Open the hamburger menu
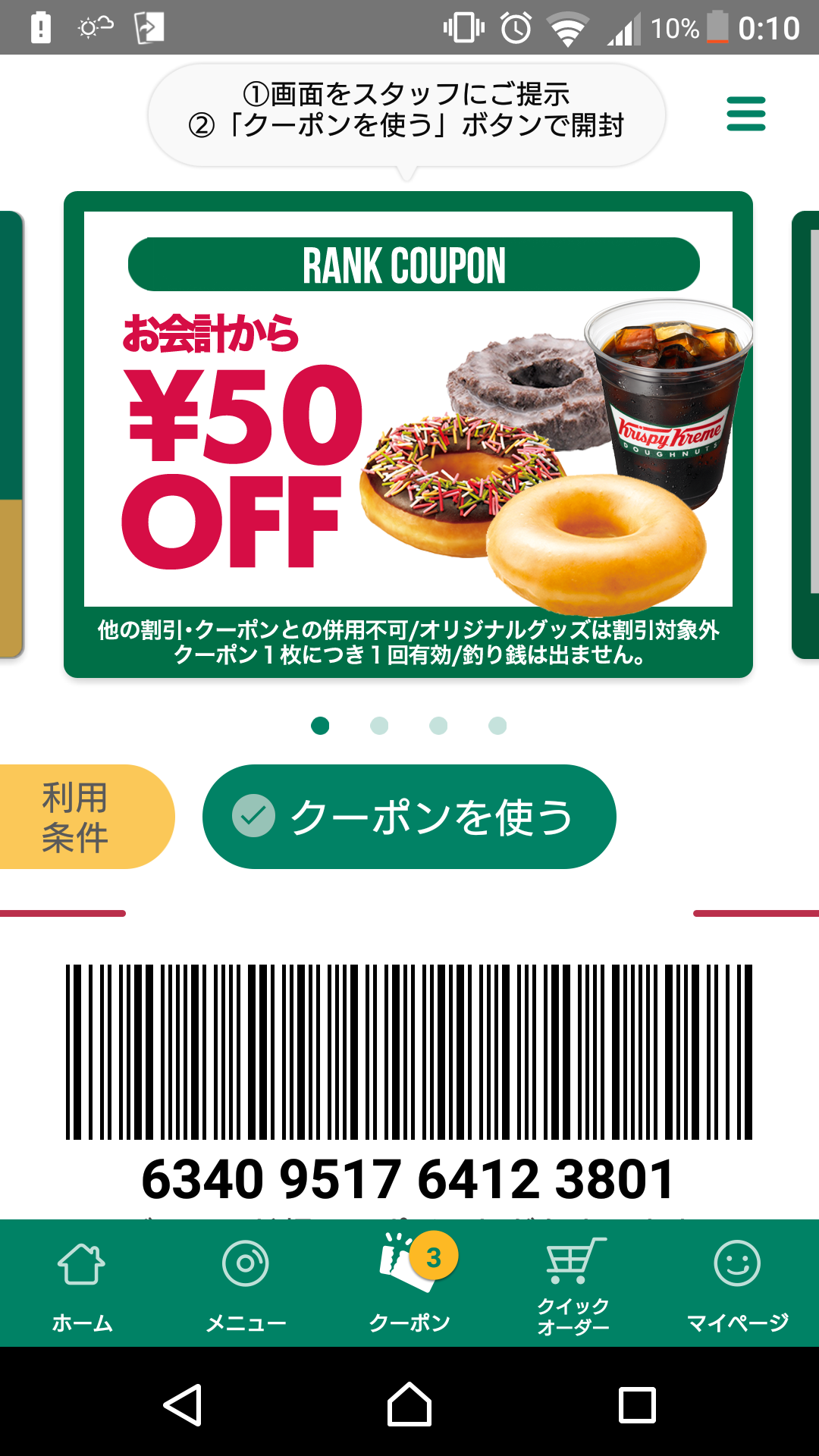819x1456 pixels. click(746, 114)
